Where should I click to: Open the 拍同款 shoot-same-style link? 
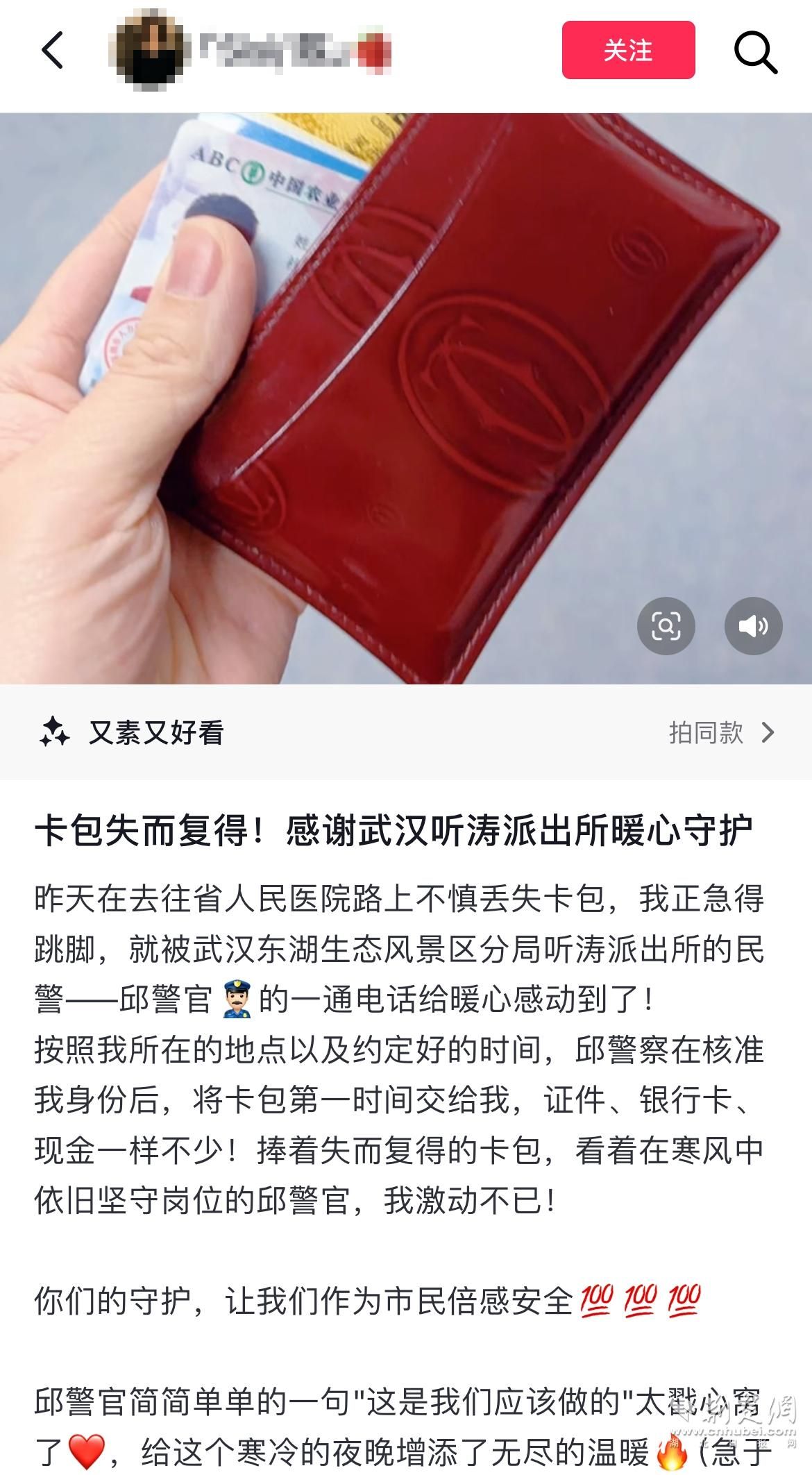coord(721,732)
